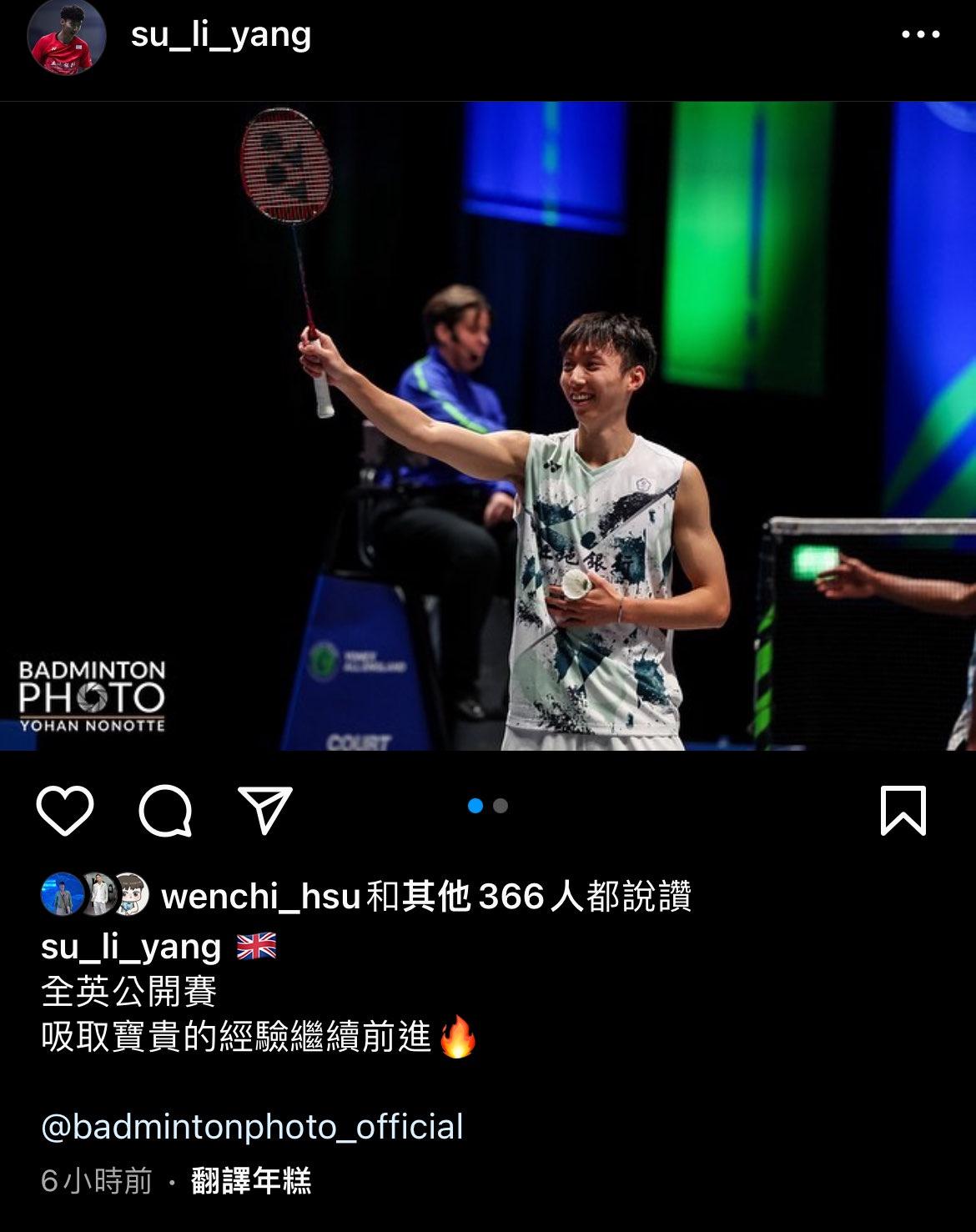Open su_li_yang's profile picture

coord(67,37)
